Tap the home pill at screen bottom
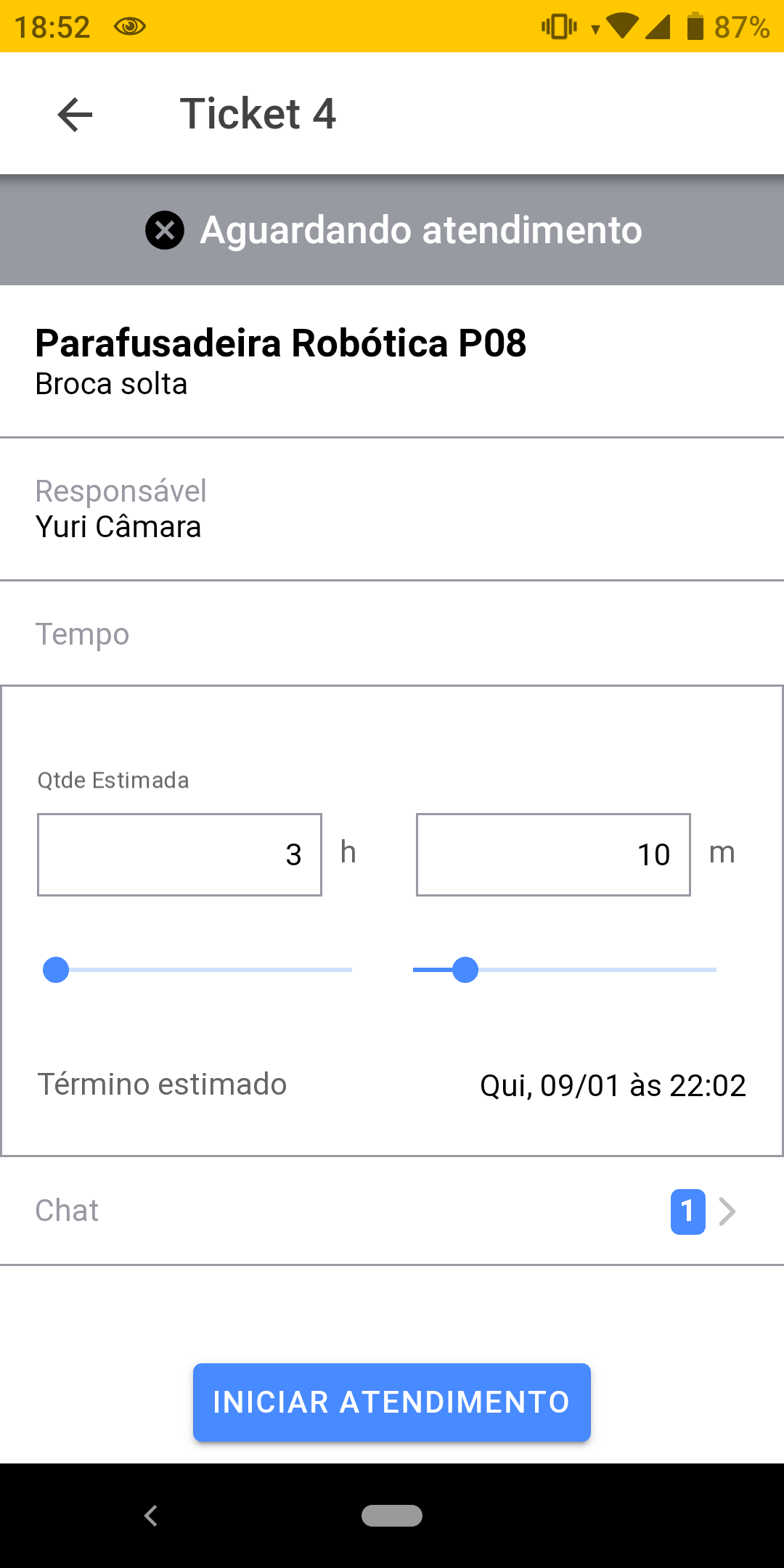The width and height of the screenshot is (784, 1568). 392,1516
